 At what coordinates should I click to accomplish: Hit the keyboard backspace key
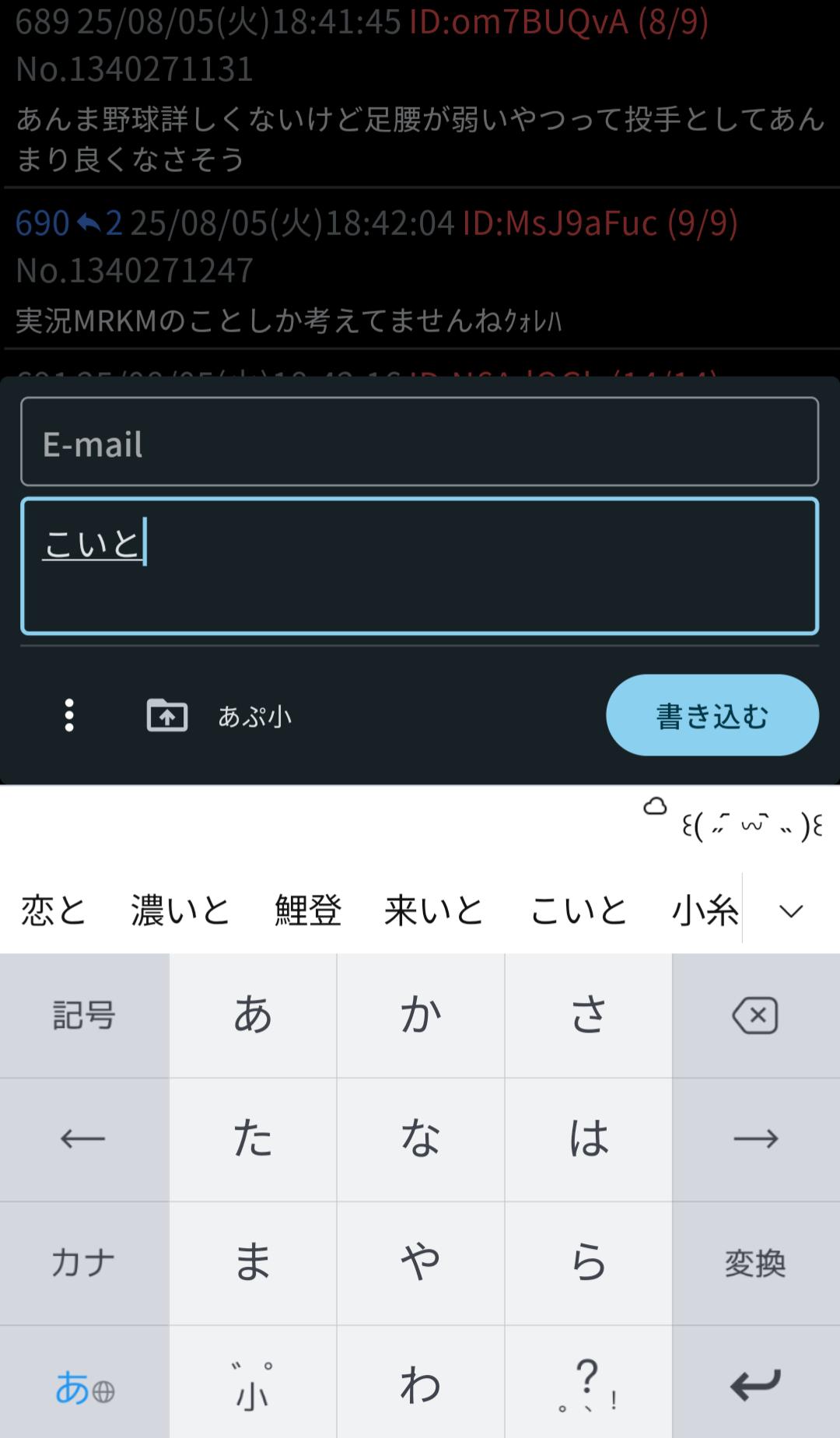tap(755, 1015)
